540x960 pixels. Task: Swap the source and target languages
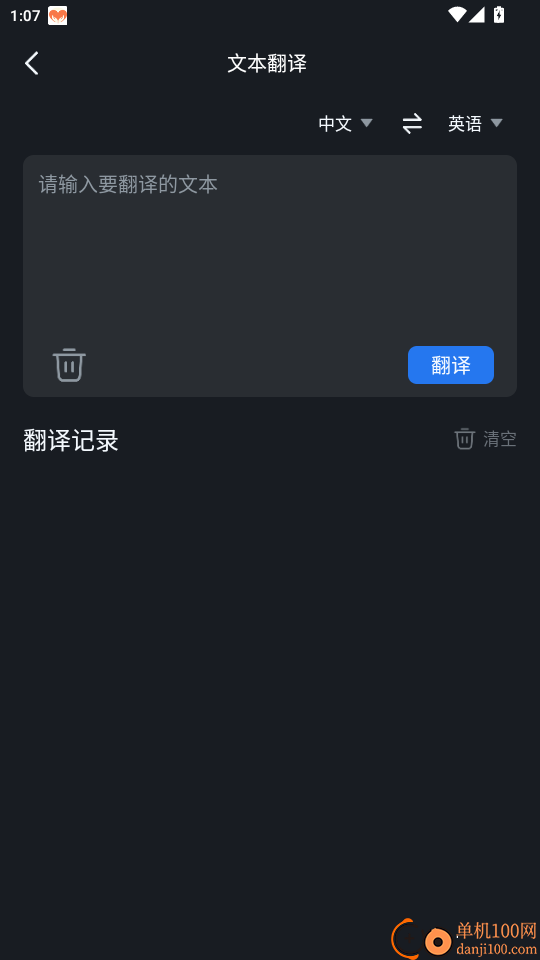click(412, 124)
